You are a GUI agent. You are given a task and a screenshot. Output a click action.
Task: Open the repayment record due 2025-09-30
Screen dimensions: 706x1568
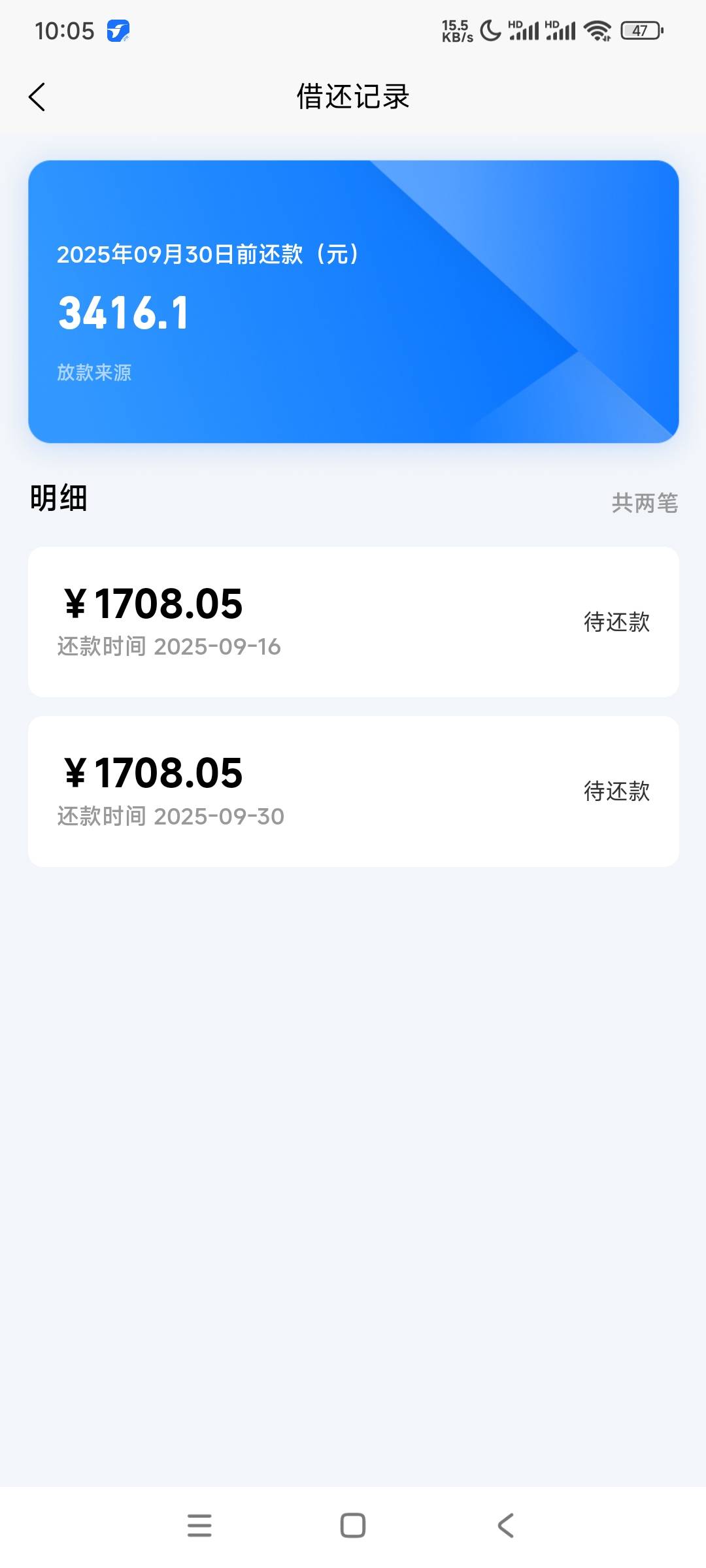354,791
